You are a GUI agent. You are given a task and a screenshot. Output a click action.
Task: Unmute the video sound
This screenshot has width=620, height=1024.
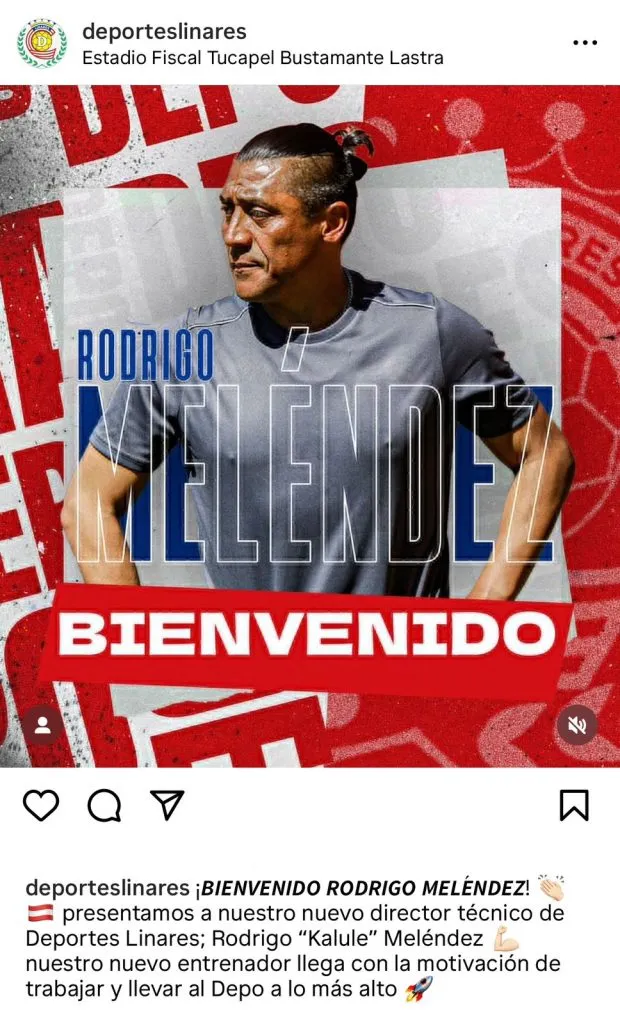[577, 725]
